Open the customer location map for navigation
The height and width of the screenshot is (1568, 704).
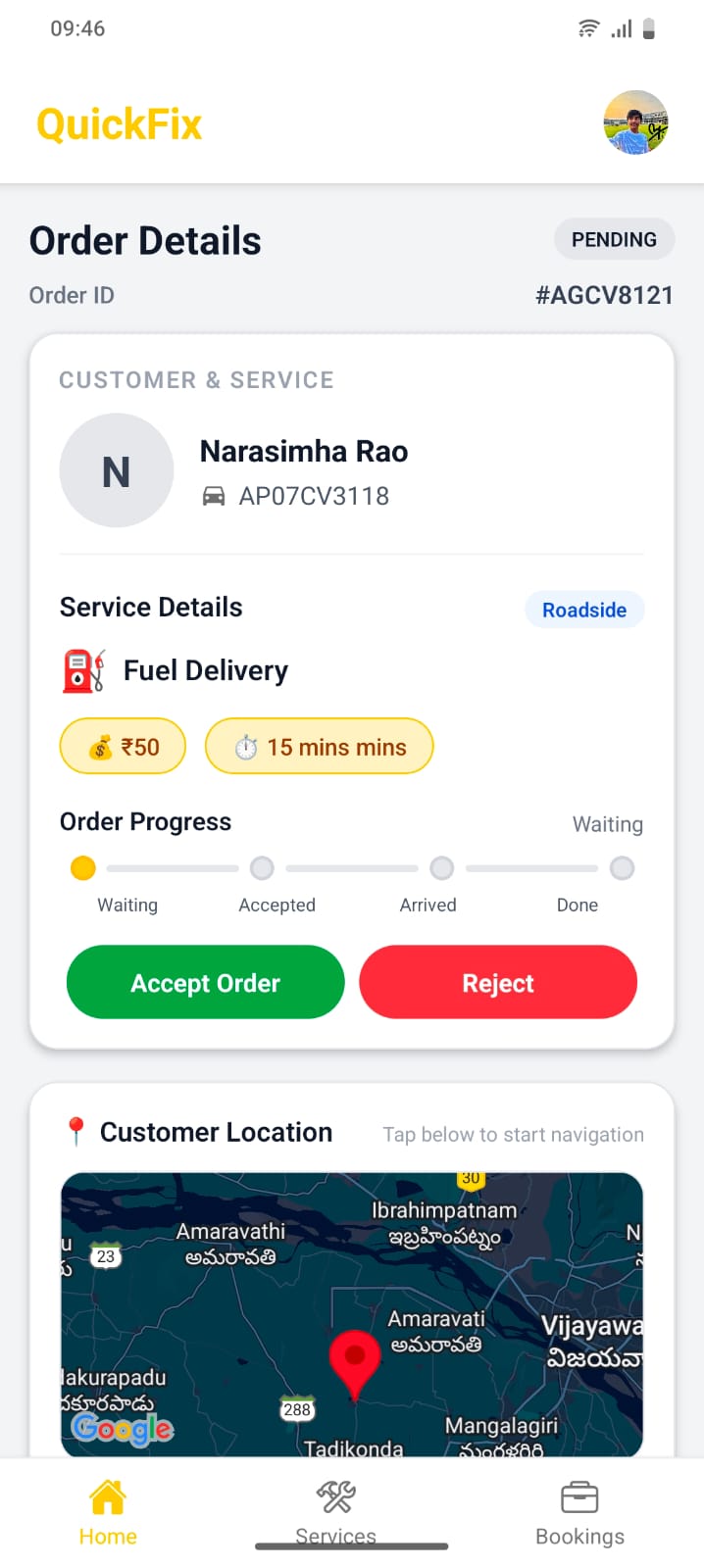pyautogui.click(x=352, y=1313)
